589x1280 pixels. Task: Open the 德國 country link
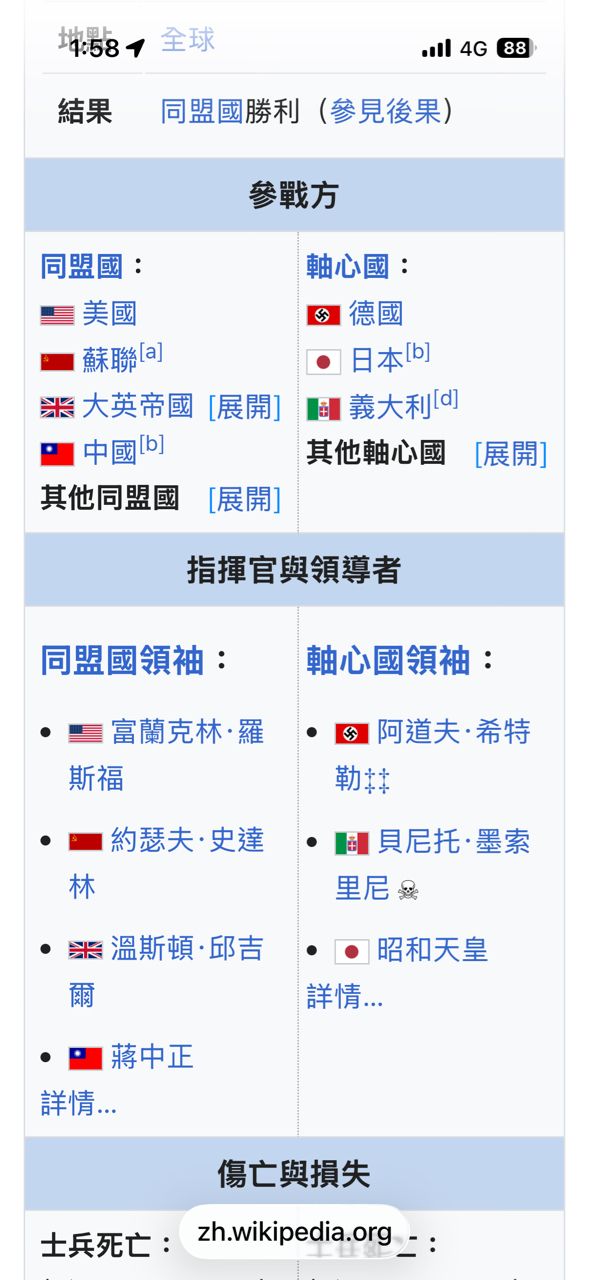point(376,314)
